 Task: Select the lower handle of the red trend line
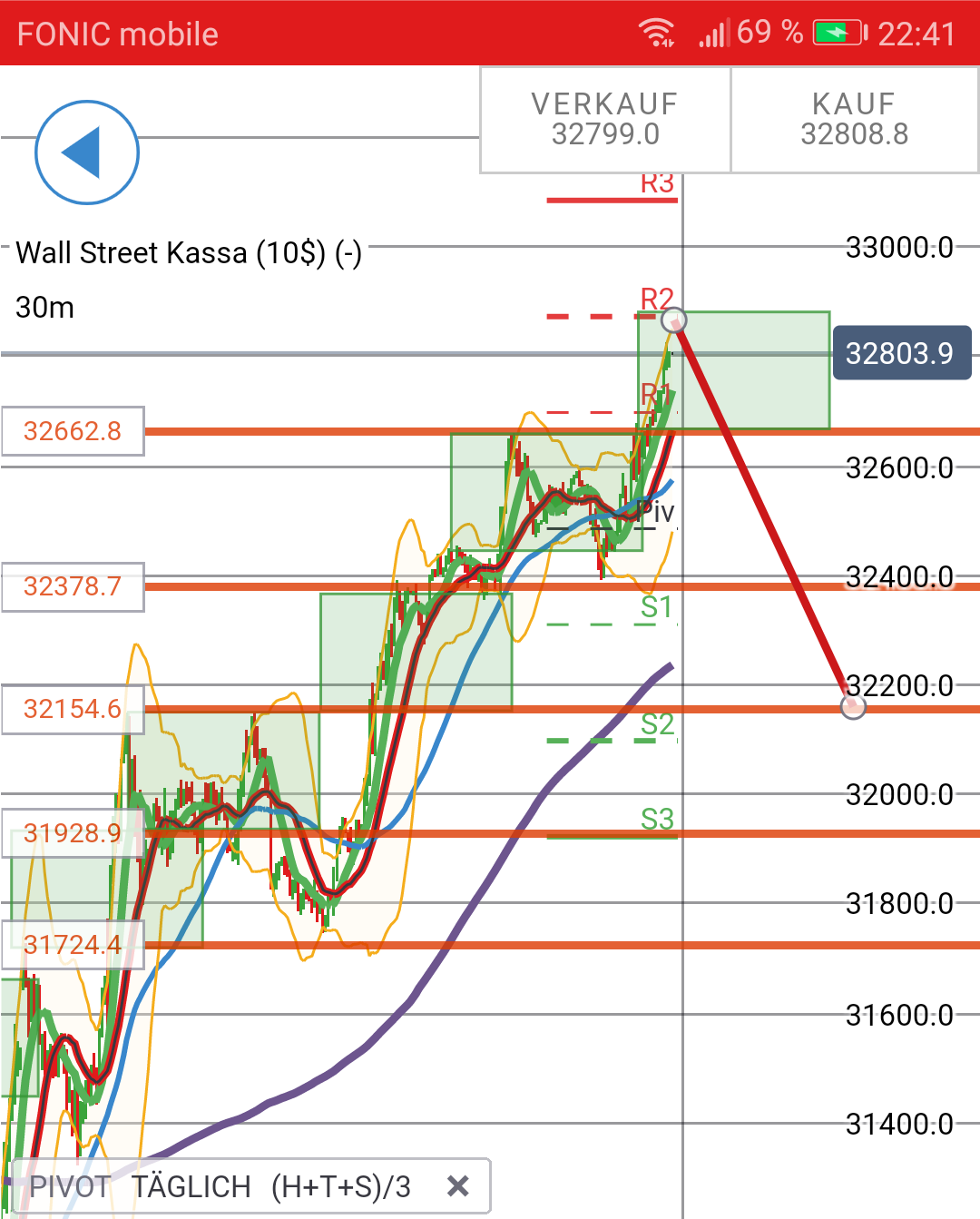pyautogui.click(x=853, y=706)
